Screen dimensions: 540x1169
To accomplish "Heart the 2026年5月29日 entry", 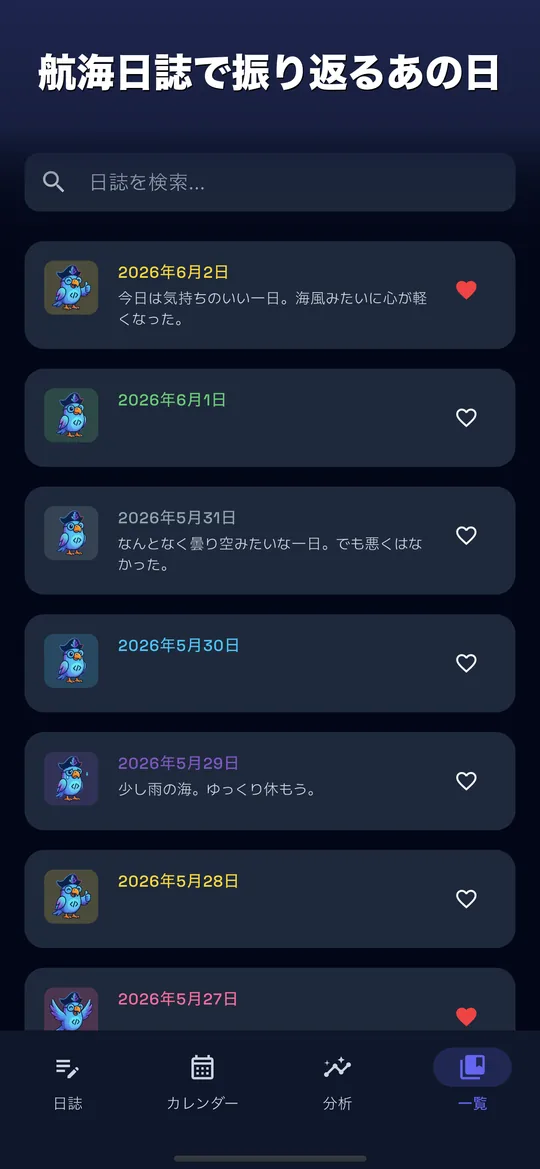I will [466, 781].
